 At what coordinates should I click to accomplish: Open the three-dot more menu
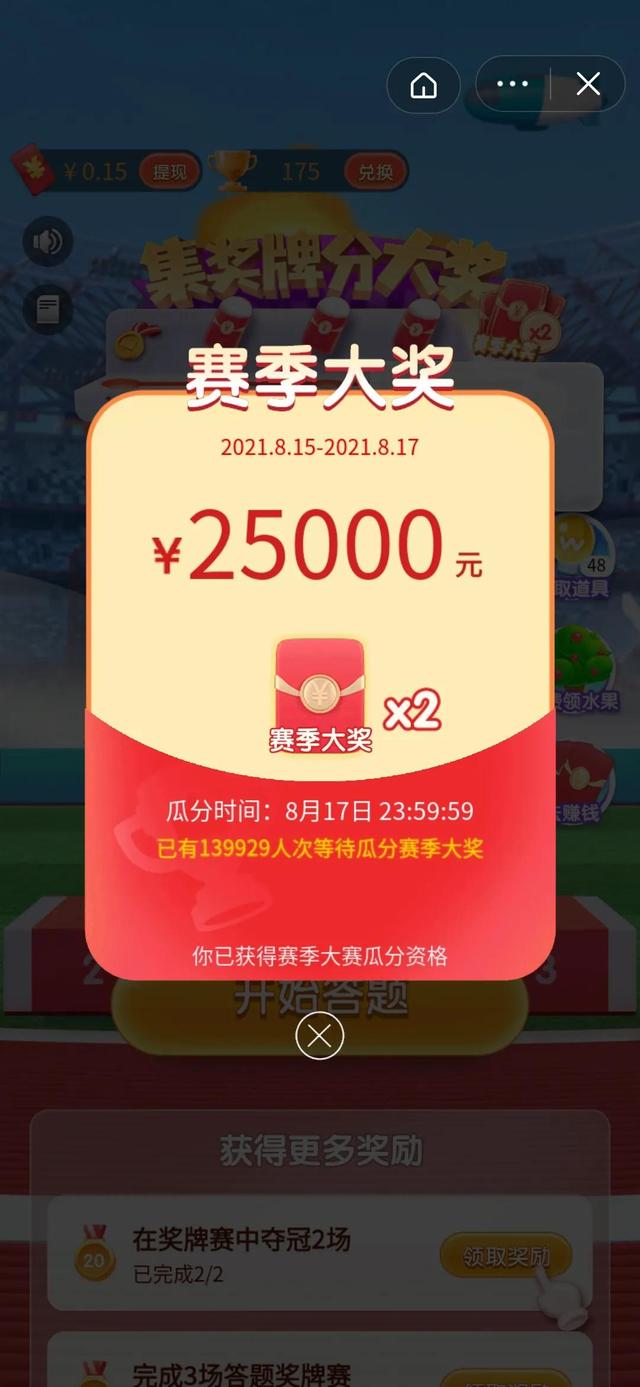(513, 85)
